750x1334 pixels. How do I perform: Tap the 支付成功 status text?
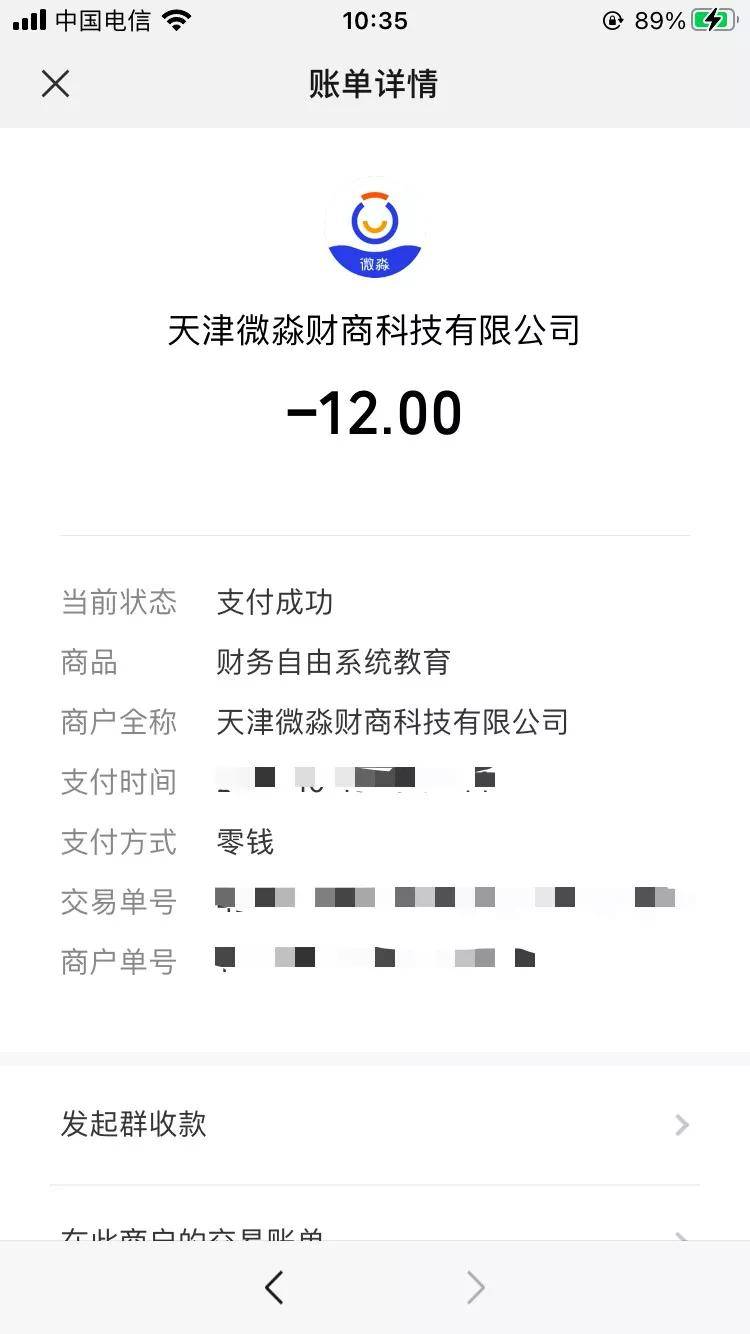[275, 602]
